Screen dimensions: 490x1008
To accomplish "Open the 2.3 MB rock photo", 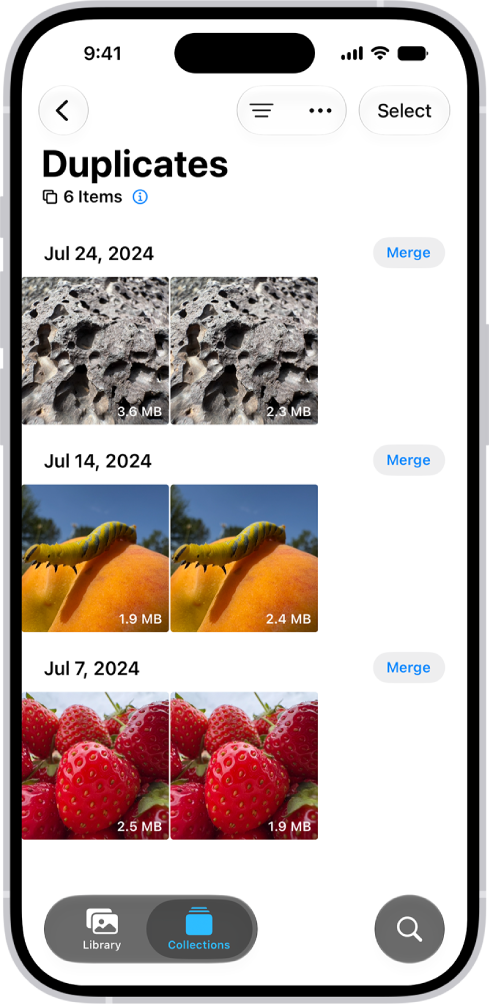I will click(x=244, y=350).
